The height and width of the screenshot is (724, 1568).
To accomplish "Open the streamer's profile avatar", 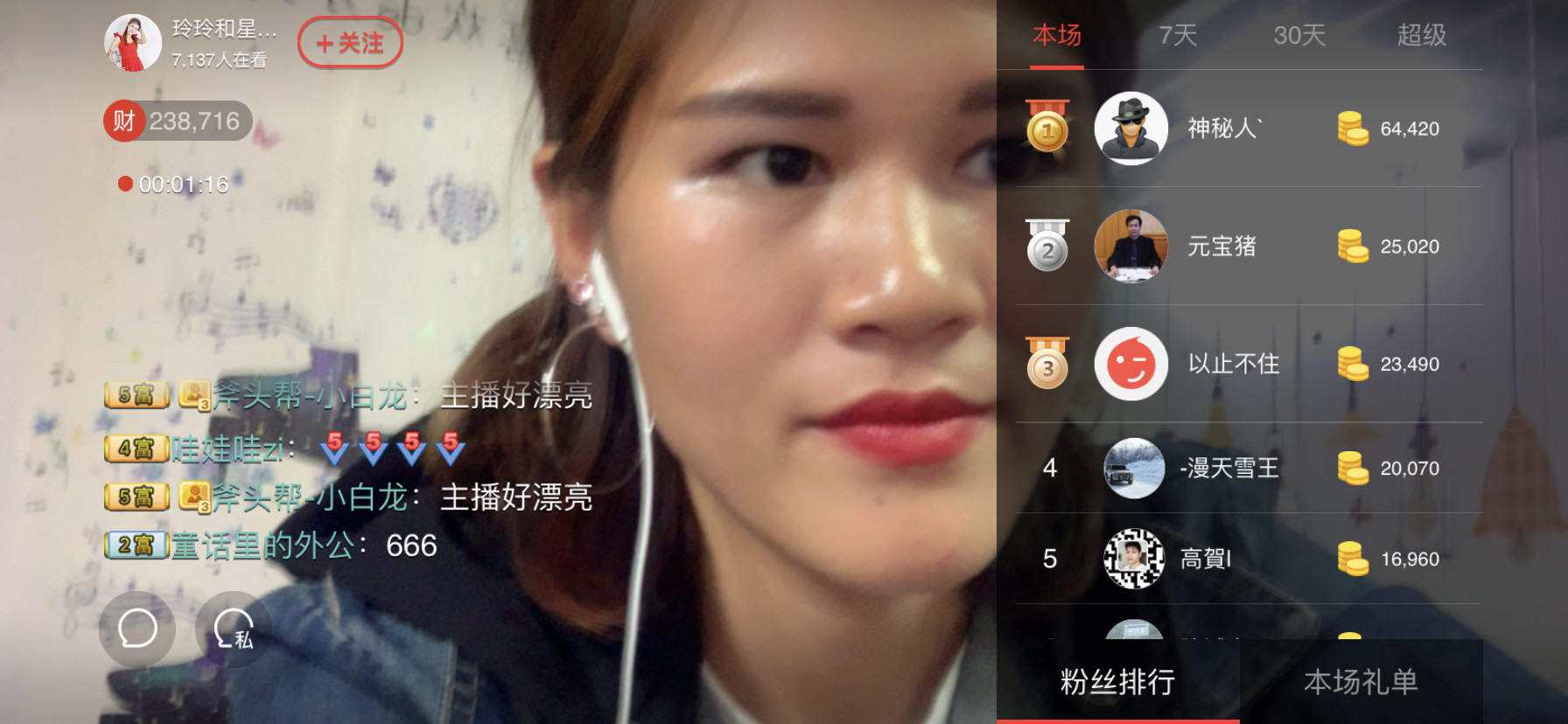I will pos(133,43).
